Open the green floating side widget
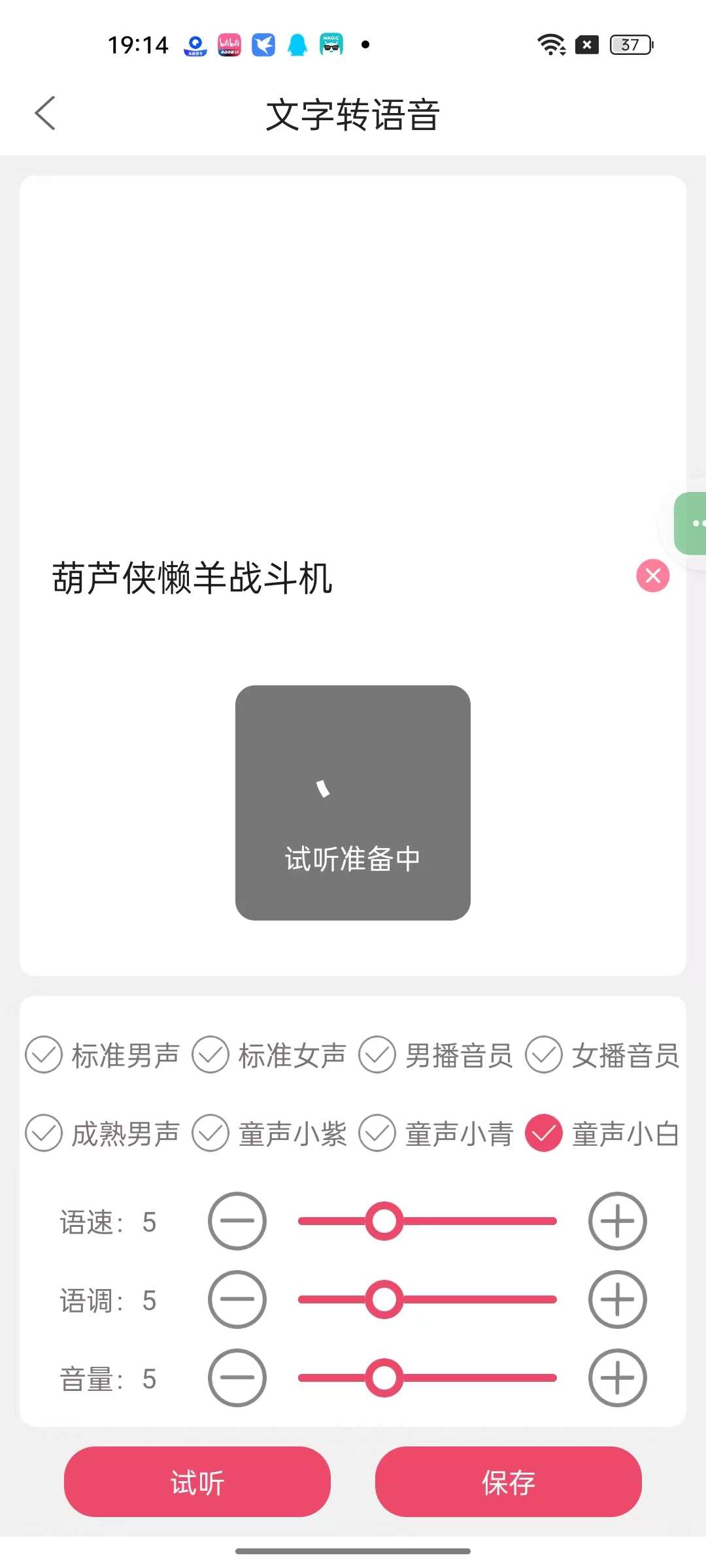The height and width of the screenshot is (1568, 706). click(691, 523)
